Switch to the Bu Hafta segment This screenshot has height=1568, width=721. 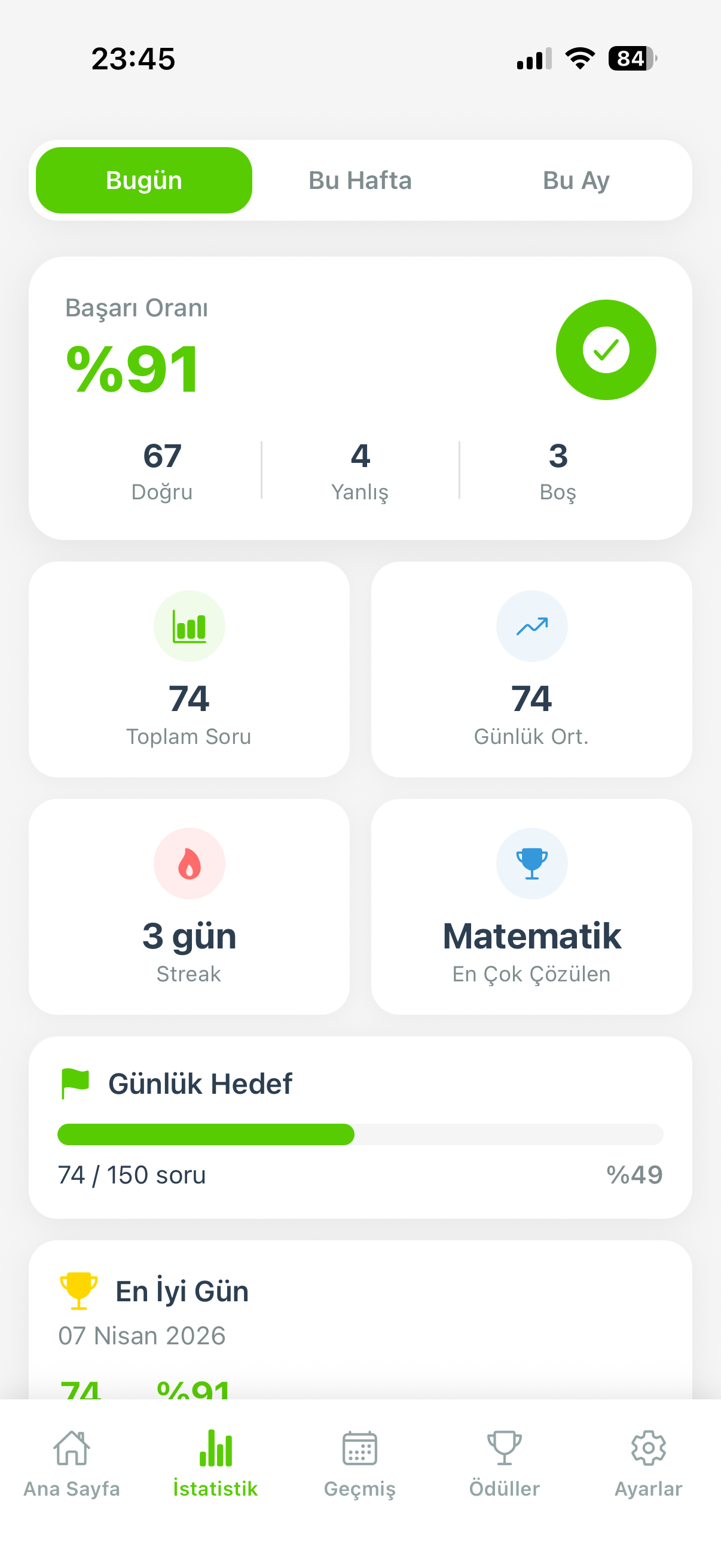coord(360,180)
